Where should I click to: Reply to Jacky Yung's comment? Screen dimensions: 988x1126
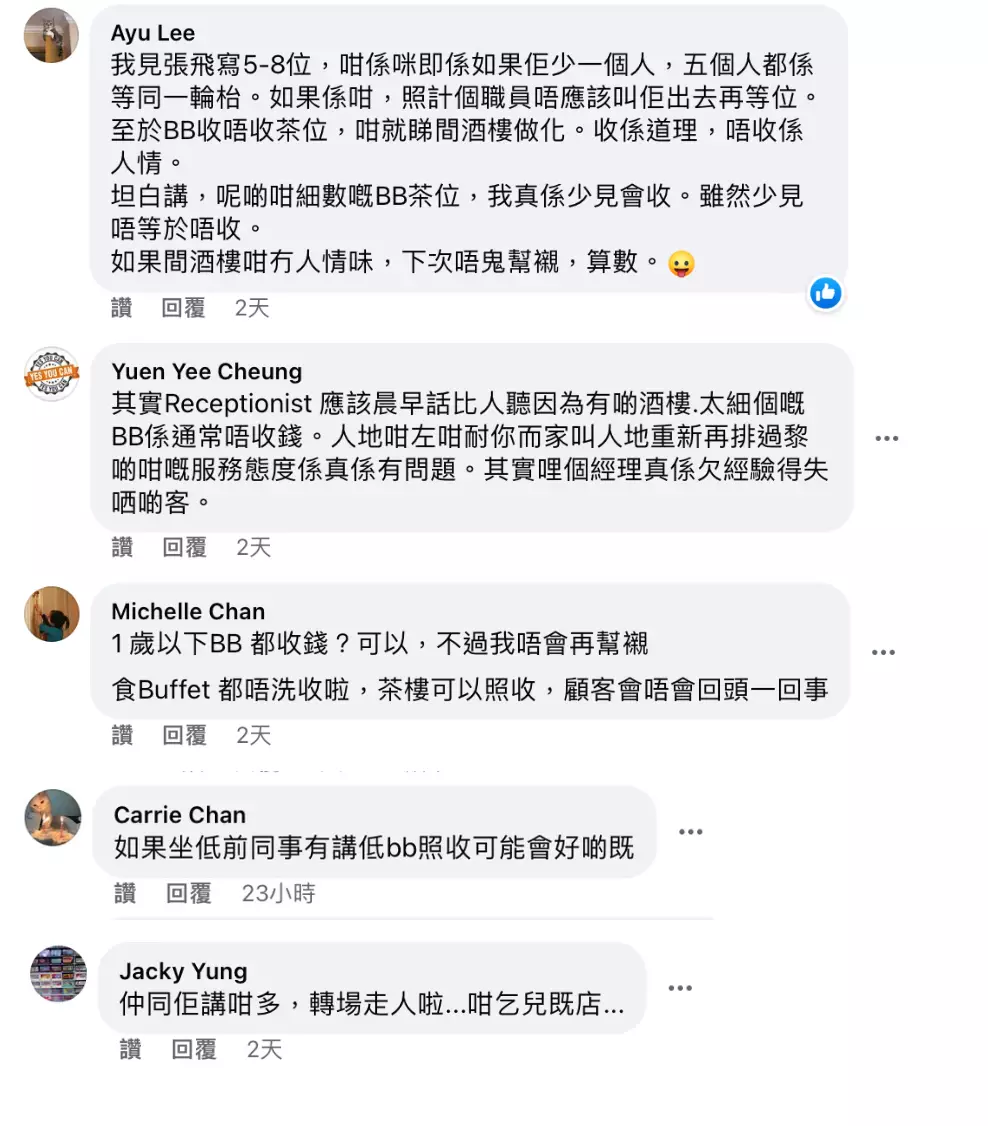(193, 1049)
